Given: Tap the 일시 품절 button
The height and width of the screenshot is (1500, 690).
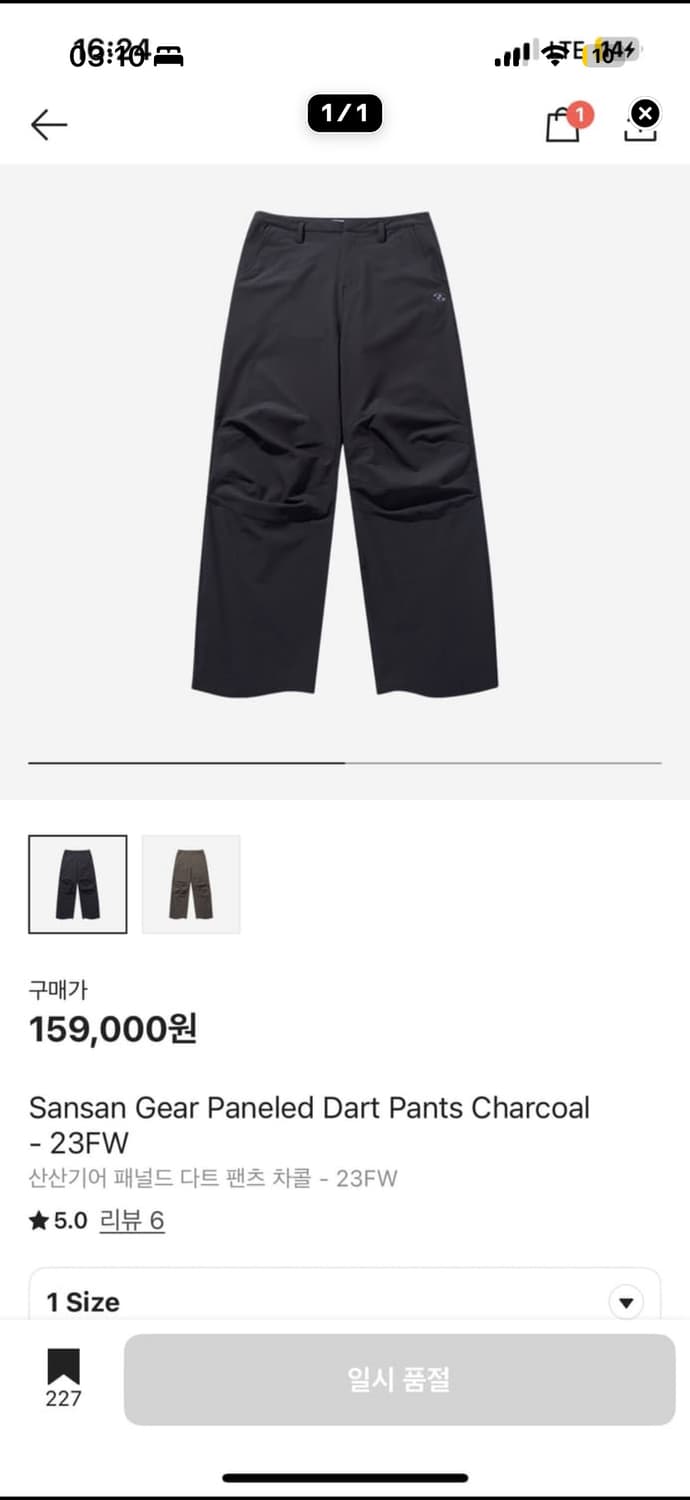Looking at the screenshot, I should click(399, 1380).
